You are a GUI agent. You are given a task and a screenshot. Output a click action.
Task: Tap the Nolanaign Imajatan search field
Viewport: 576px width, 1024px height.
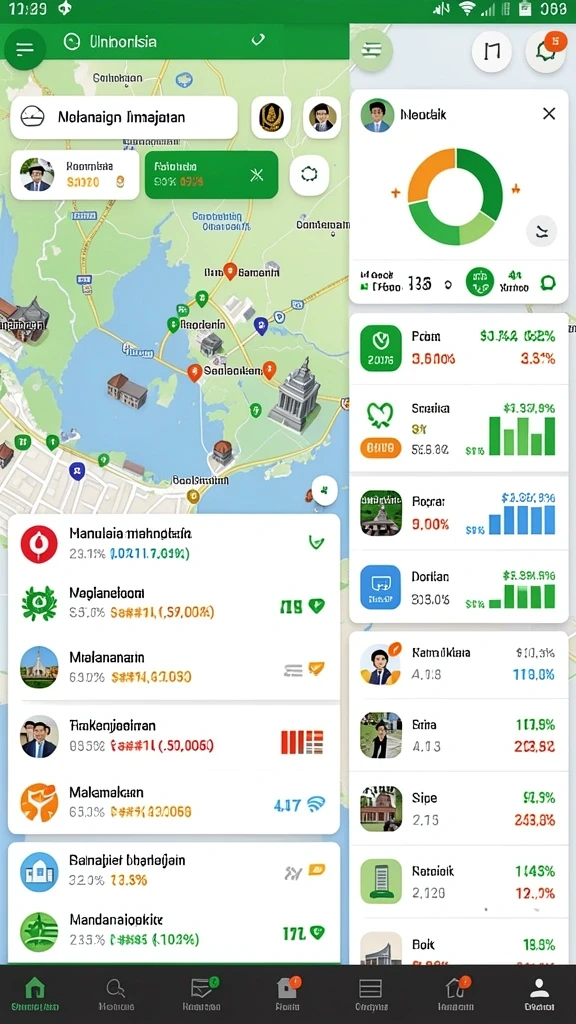click(x=124, y=118)
